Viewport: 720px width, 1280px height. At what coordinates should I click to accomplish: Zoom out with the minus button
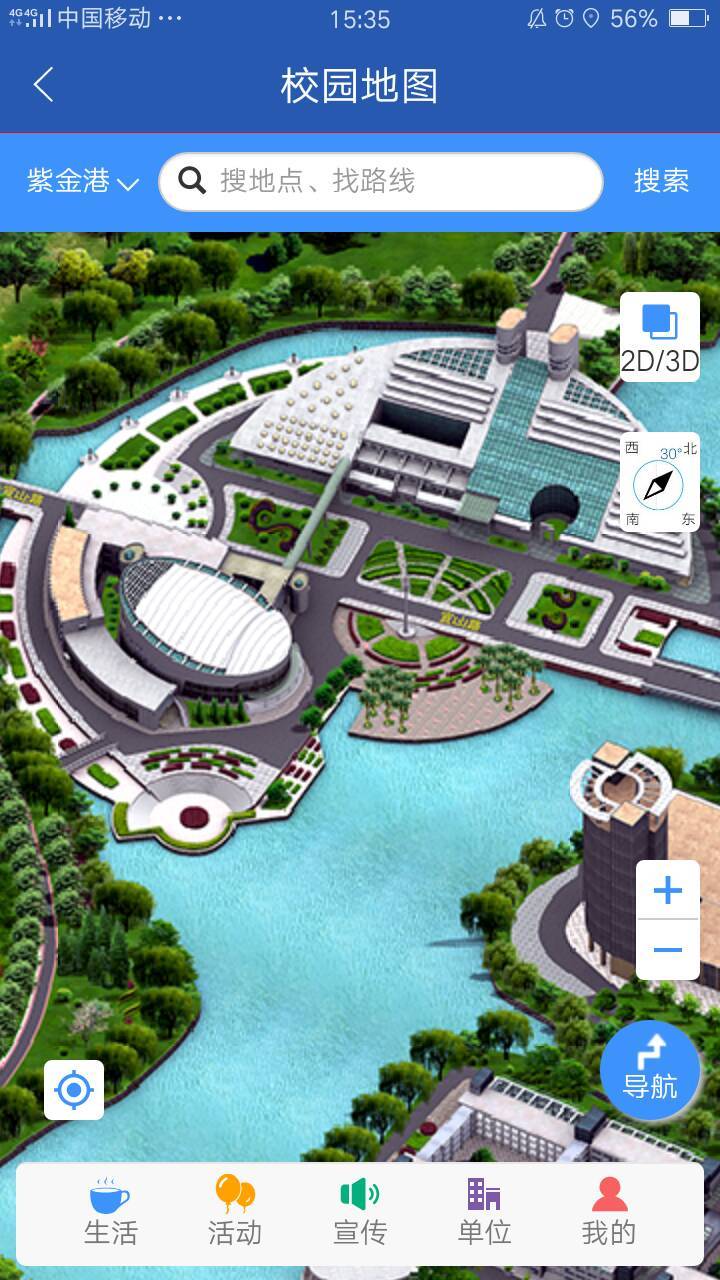point(667,949)
